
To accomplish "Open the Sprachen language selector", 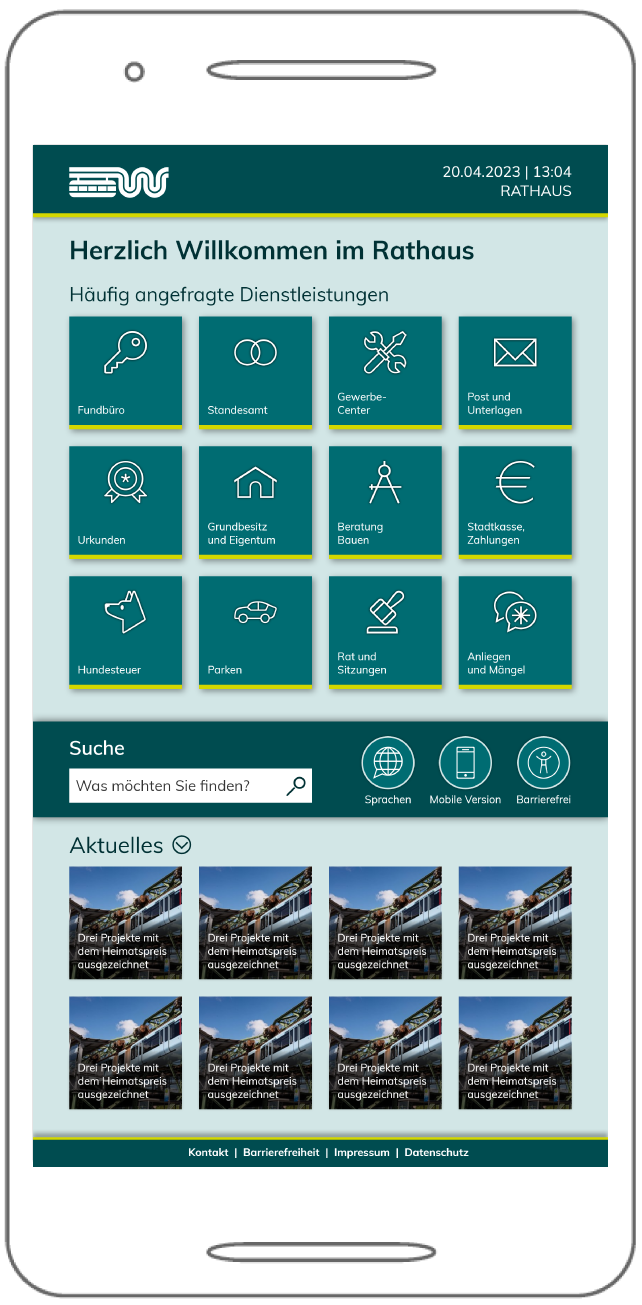I will (x=387, y=763).
